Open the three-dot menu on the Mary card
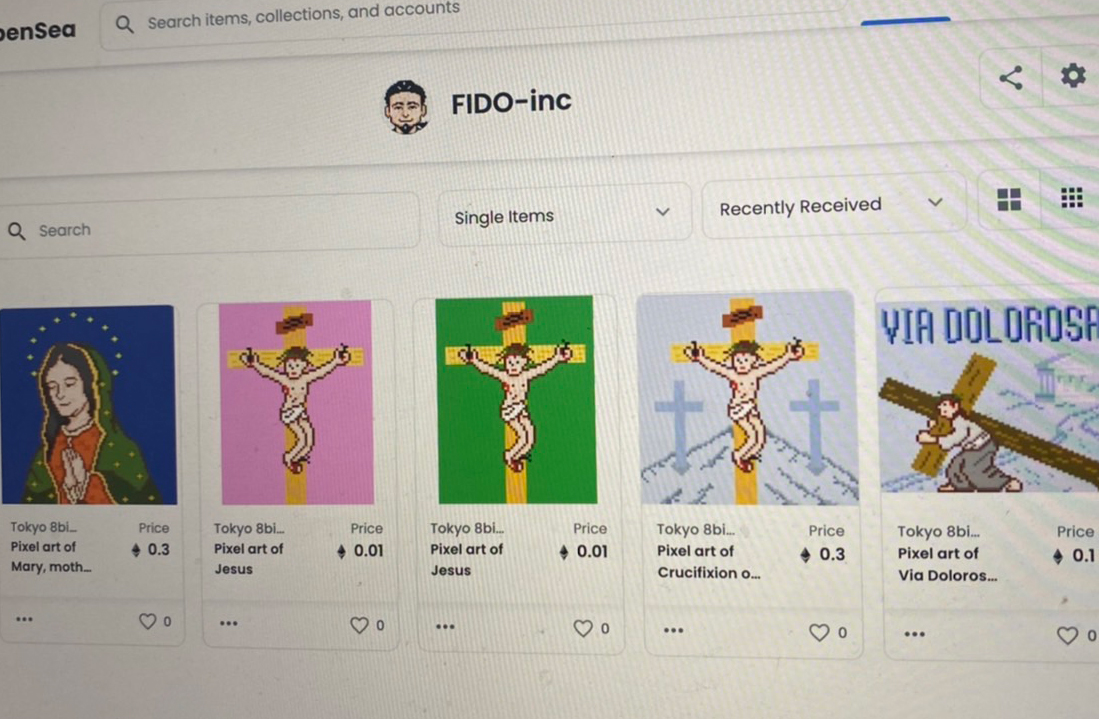 pos(24,619)
